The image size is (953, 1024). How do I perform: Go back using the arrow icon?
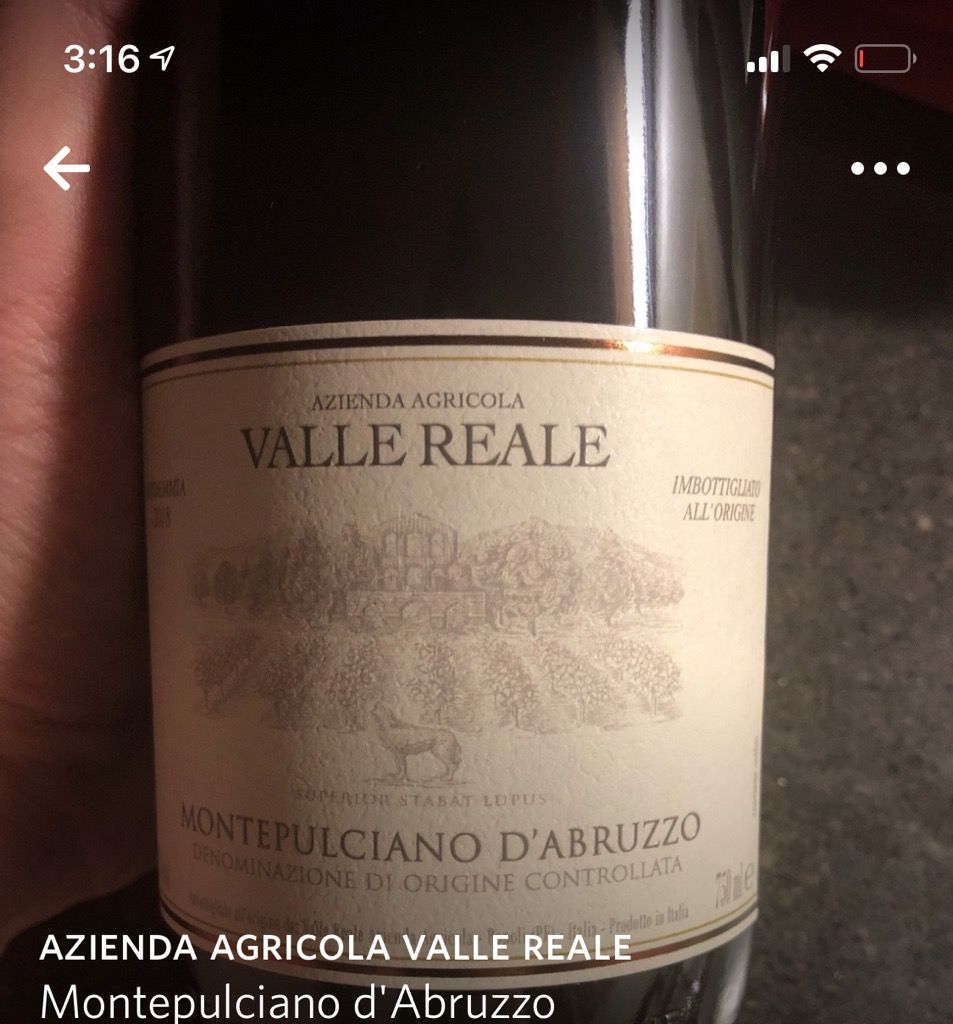[x=67, y=169]
